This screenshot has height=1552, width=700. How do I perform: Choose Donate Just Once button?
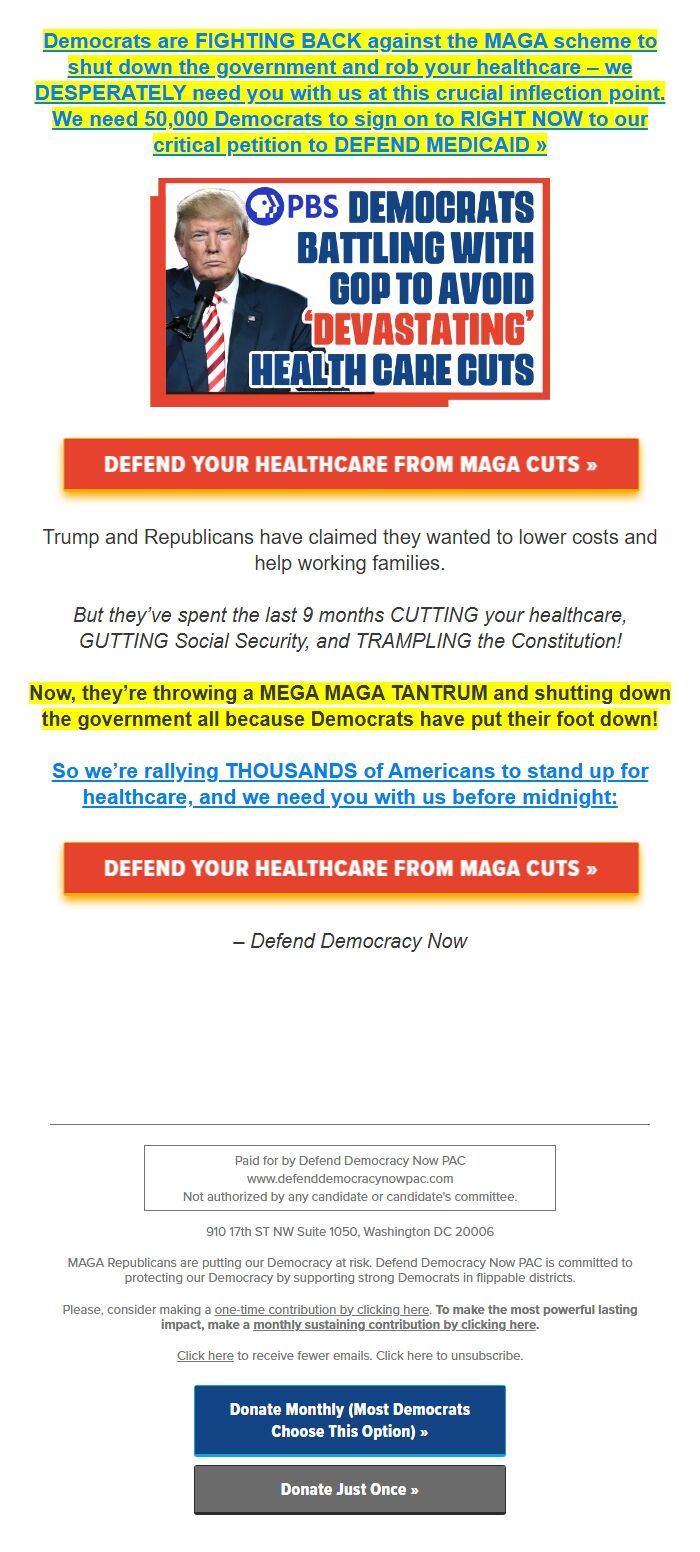point(350,1489)
